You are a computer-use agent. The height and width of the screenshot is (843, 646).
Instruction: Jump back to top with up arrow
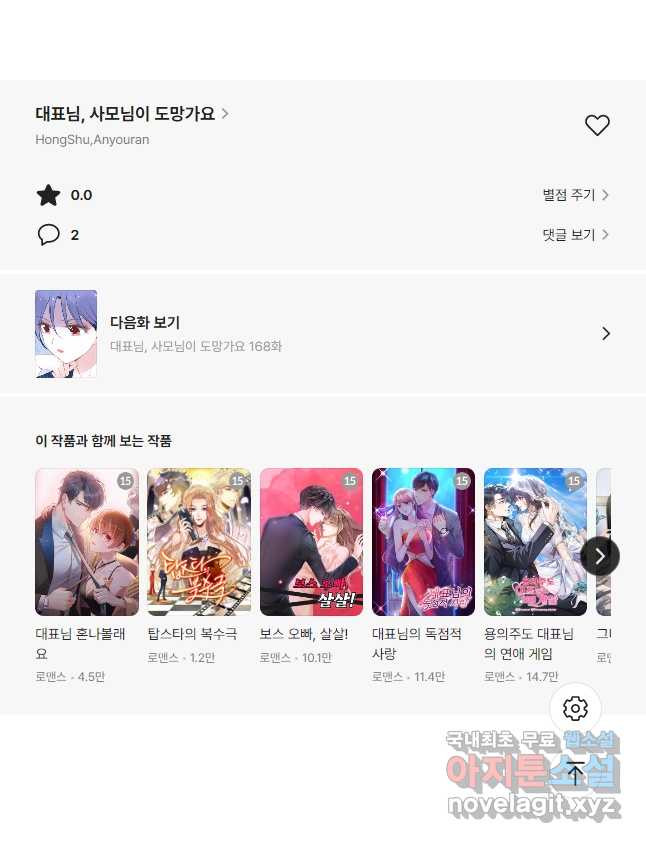point(575,772)
